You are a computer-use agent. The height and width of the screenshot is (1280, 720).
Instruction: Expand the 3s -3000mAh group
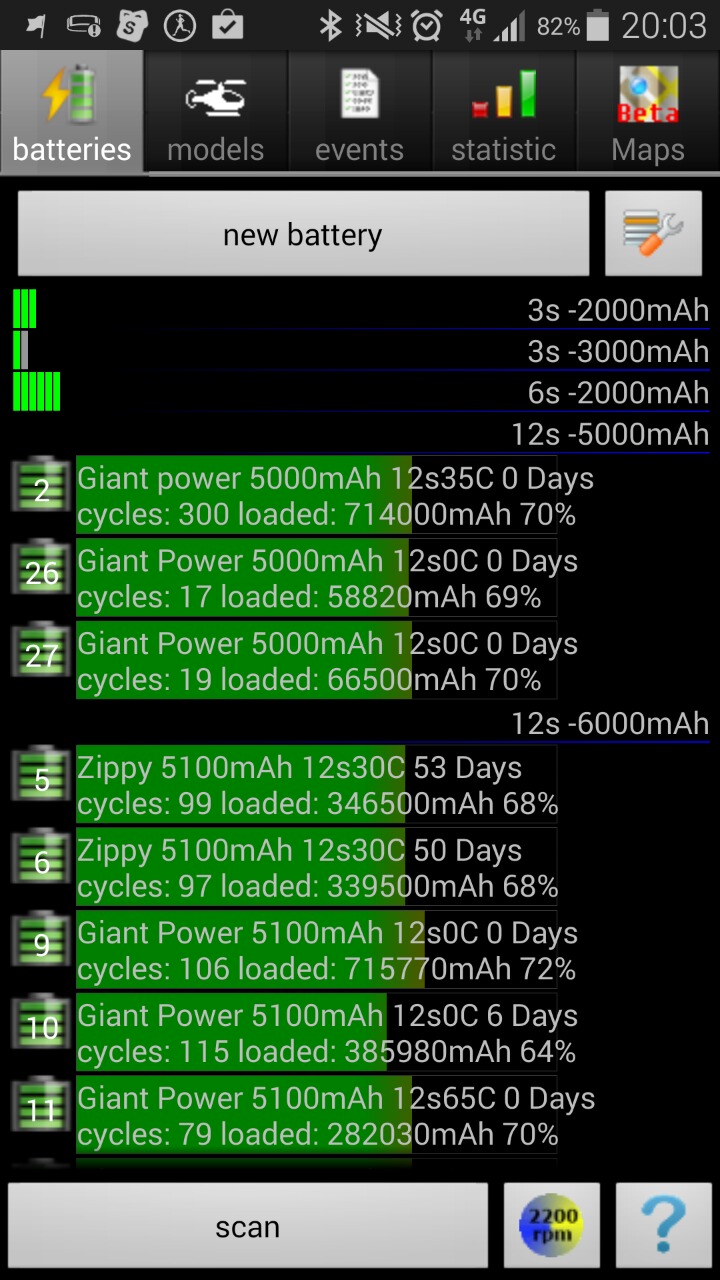click(x=360, y=351)
